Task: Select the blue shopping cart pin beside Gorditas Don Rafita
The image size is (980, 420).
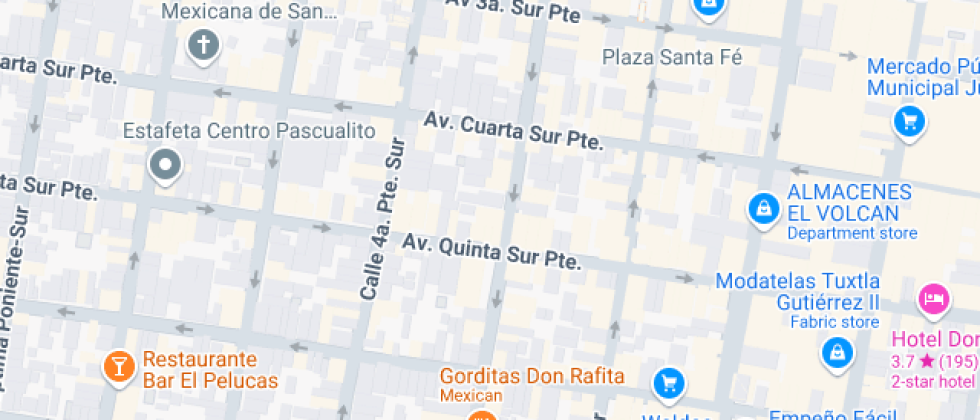Action: pos(668,382)
